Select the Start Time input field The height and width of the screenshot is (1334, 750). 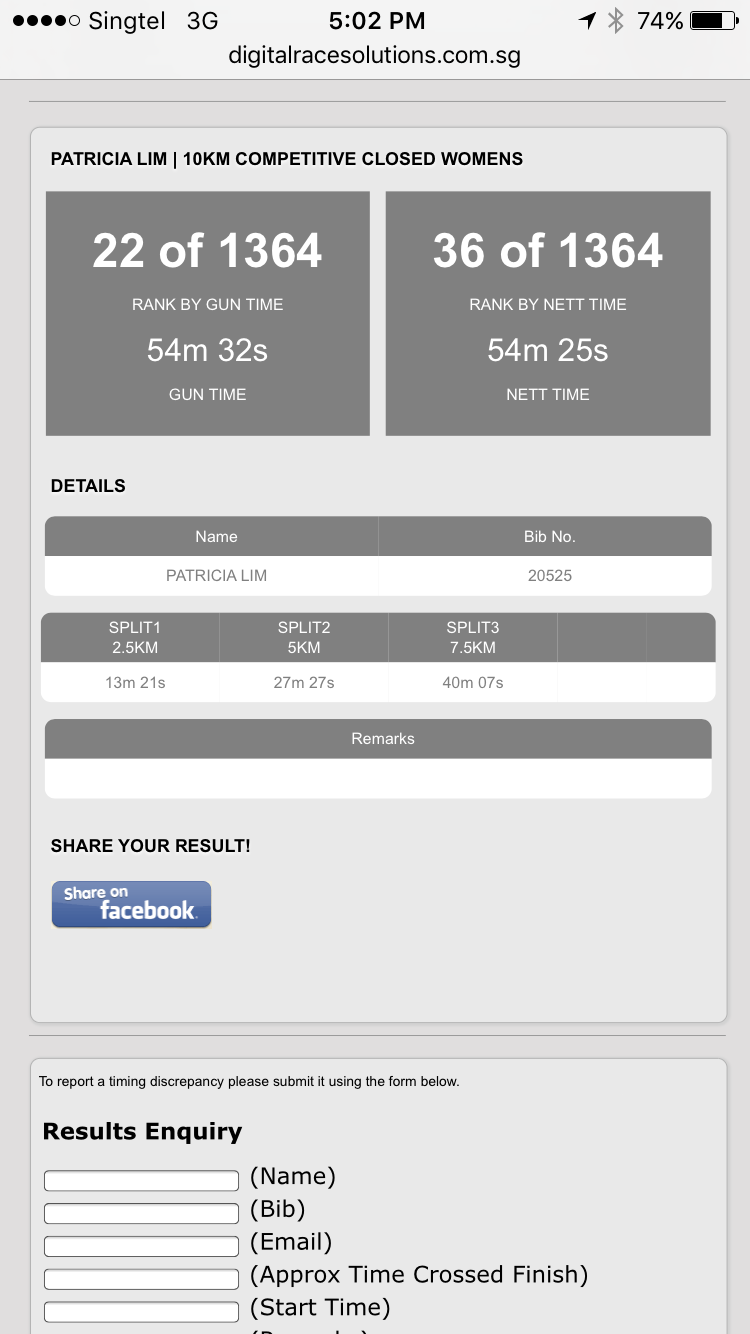coord(141,1312)
